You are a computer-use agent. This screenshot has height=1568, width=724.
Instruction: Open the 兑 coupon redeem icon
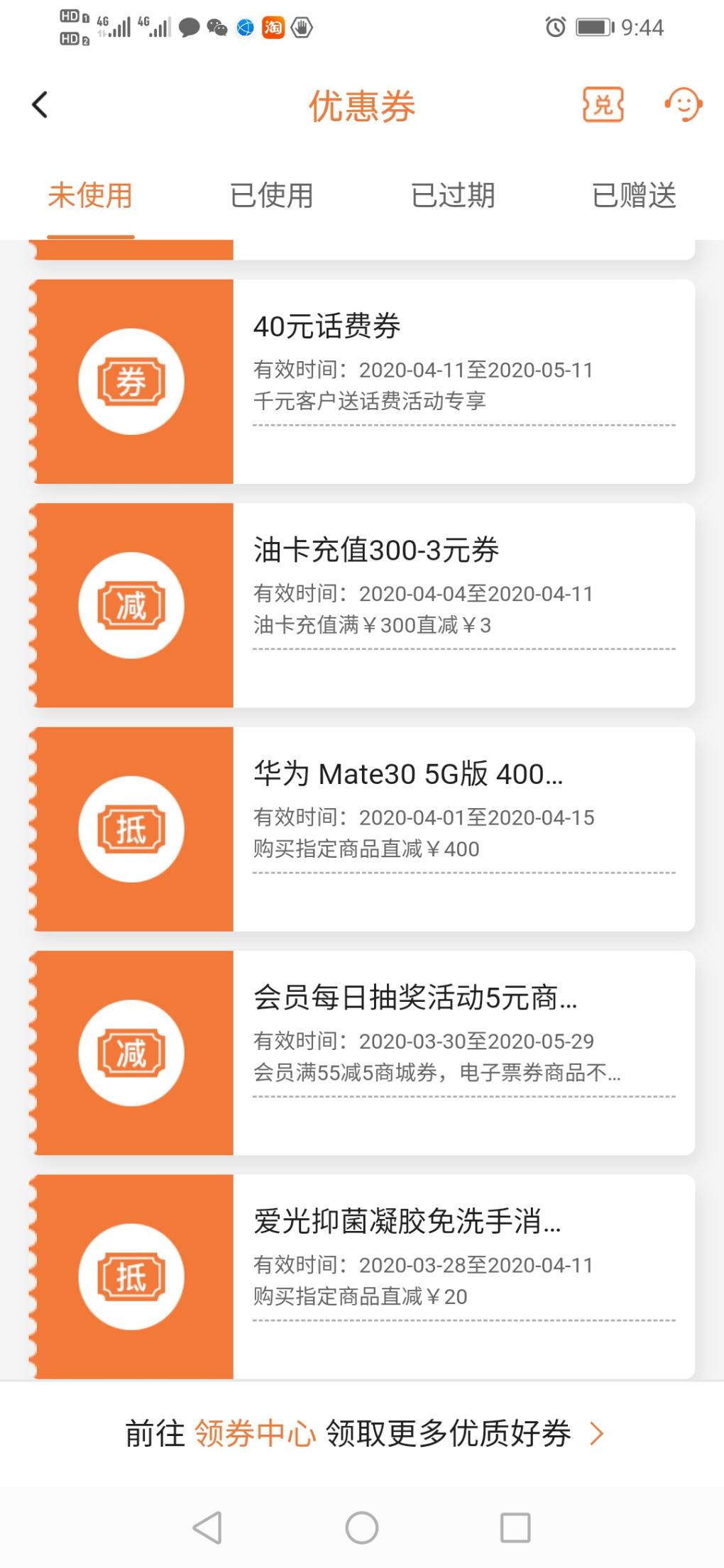tap(603, 105)
